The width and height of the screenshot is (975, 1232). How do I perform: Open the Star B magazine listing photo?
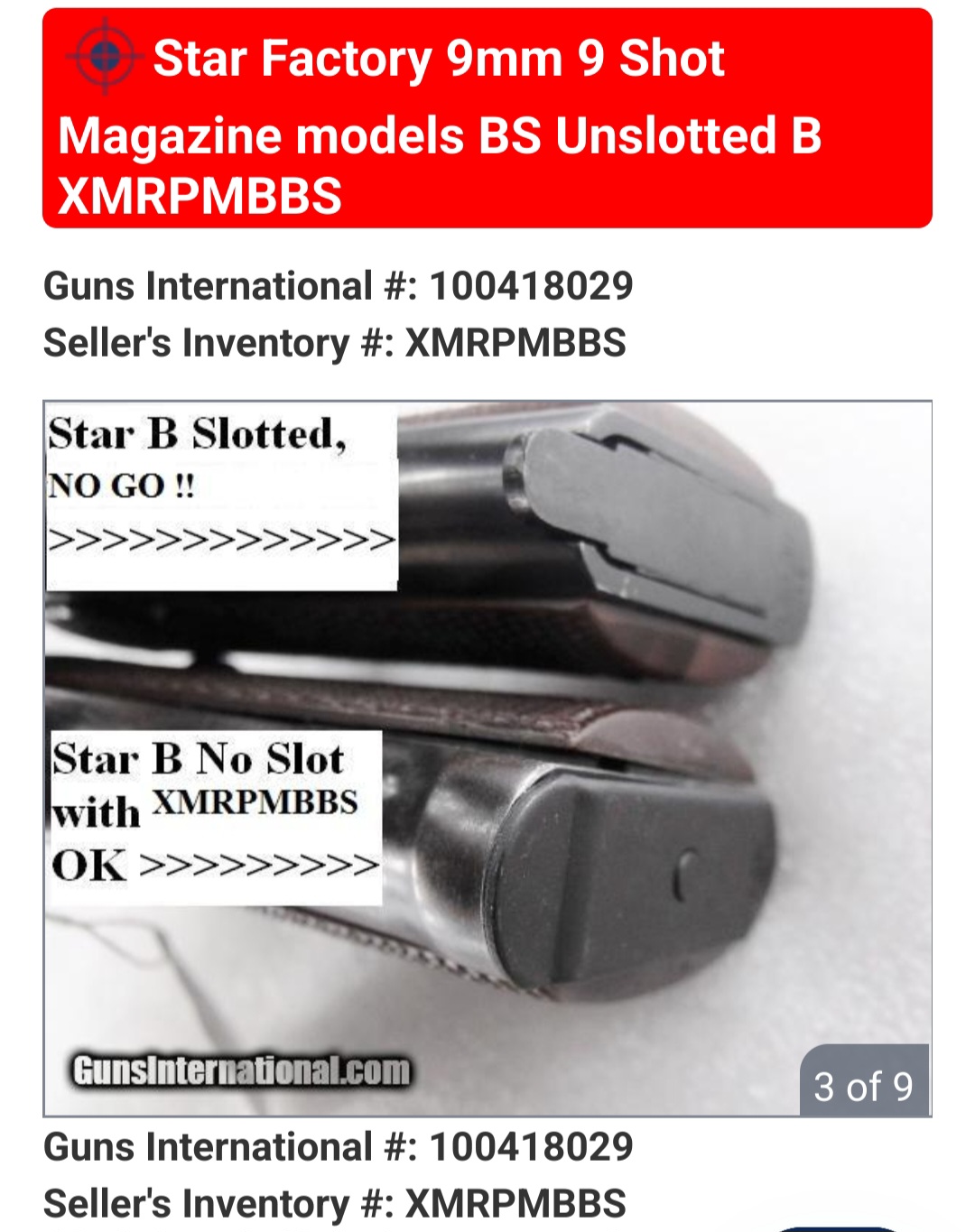coord(487,758)
